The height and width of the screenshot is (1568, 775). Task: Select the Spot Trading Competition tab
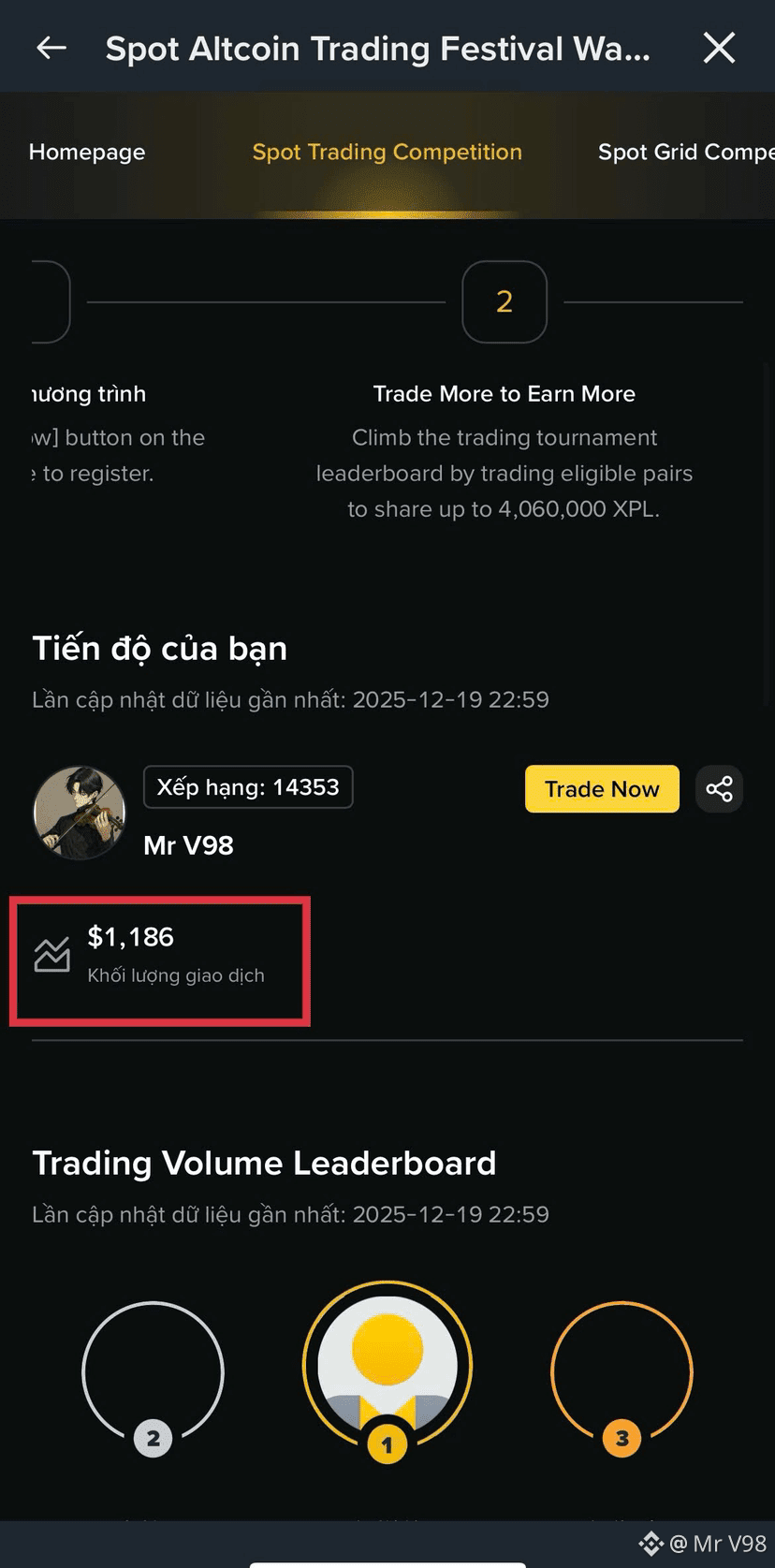coord(387,153)
